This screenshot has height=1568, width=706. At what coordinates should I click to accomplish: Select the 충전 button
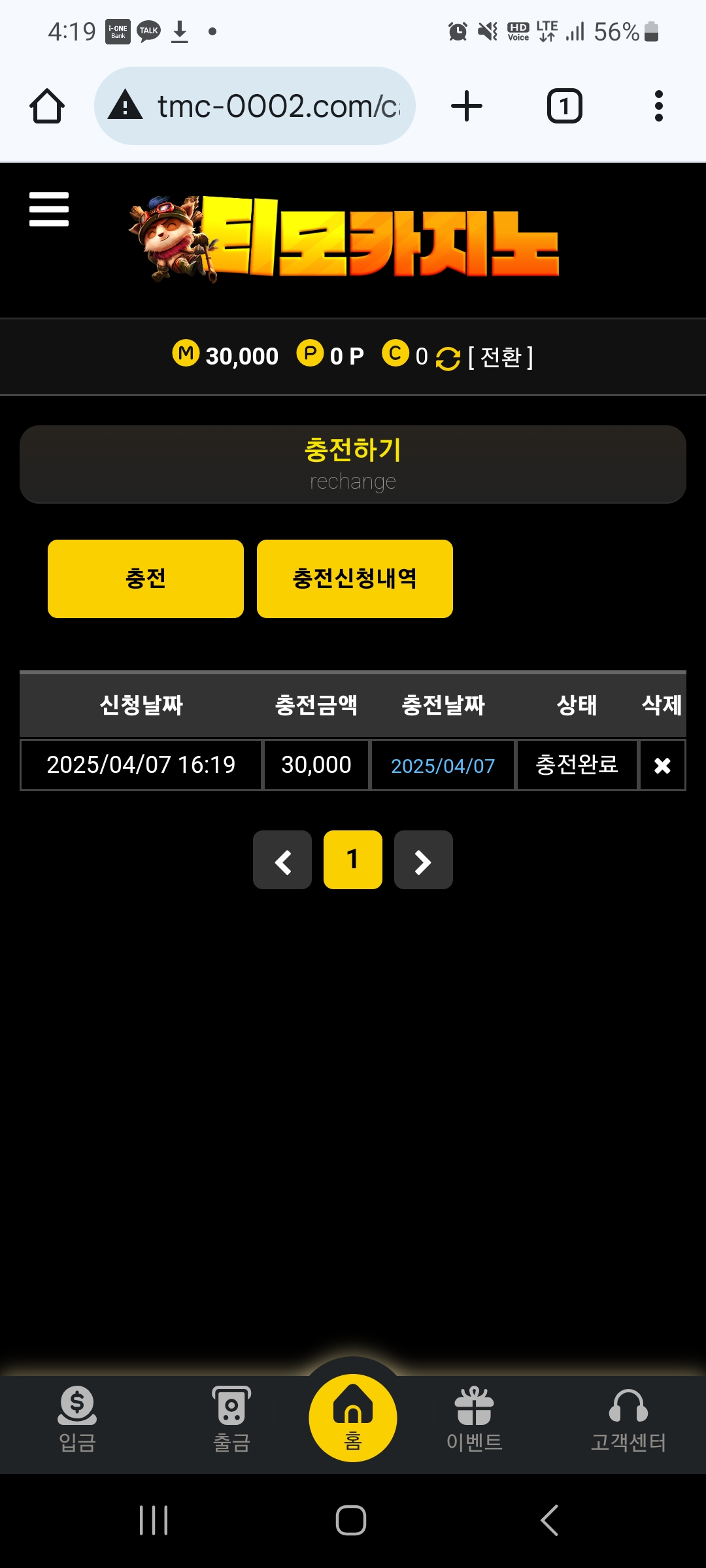click(x=146, y=579)
